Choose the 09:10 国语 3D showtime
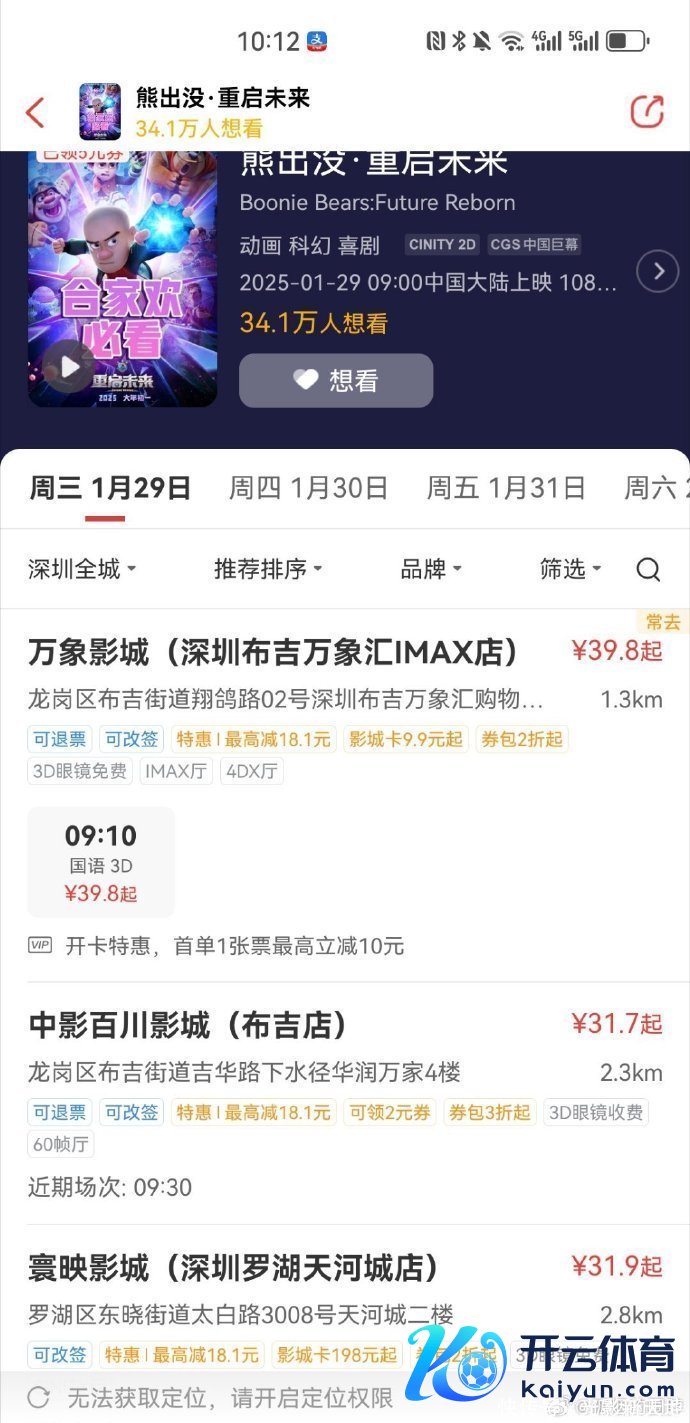Viewport: 690px width, 1423px height. [x=101, y=862]
